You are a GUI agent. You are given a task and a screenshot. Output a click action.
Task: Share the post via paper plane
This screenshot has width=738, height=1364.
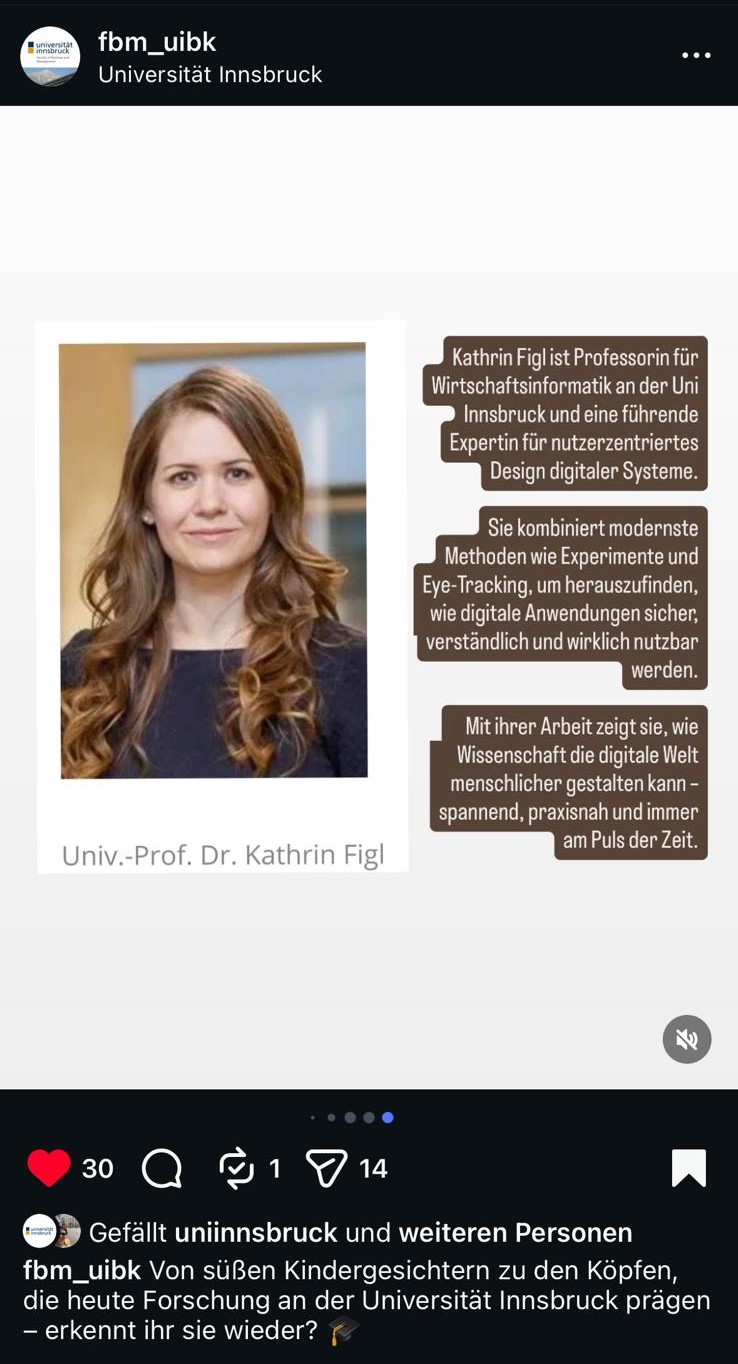(x=326, y=1168)
